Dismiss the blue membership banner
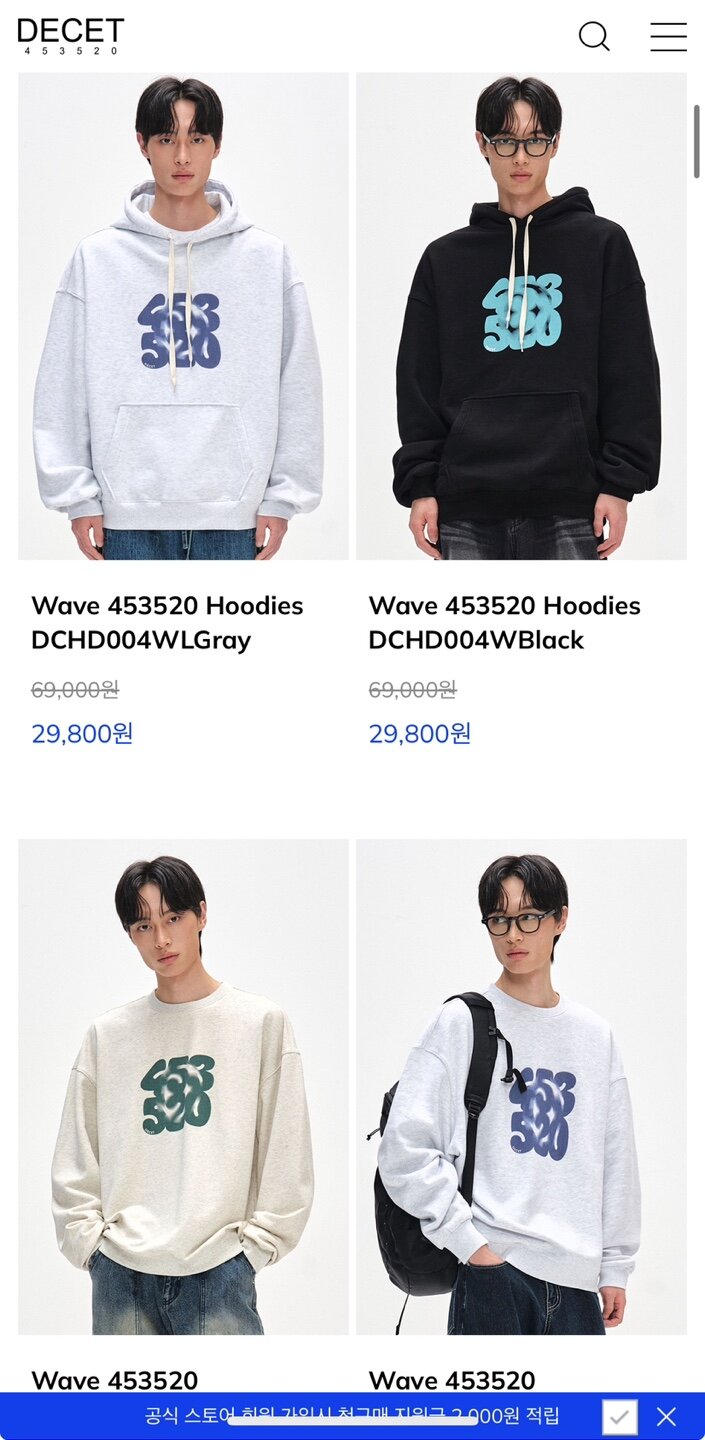 667,1416
